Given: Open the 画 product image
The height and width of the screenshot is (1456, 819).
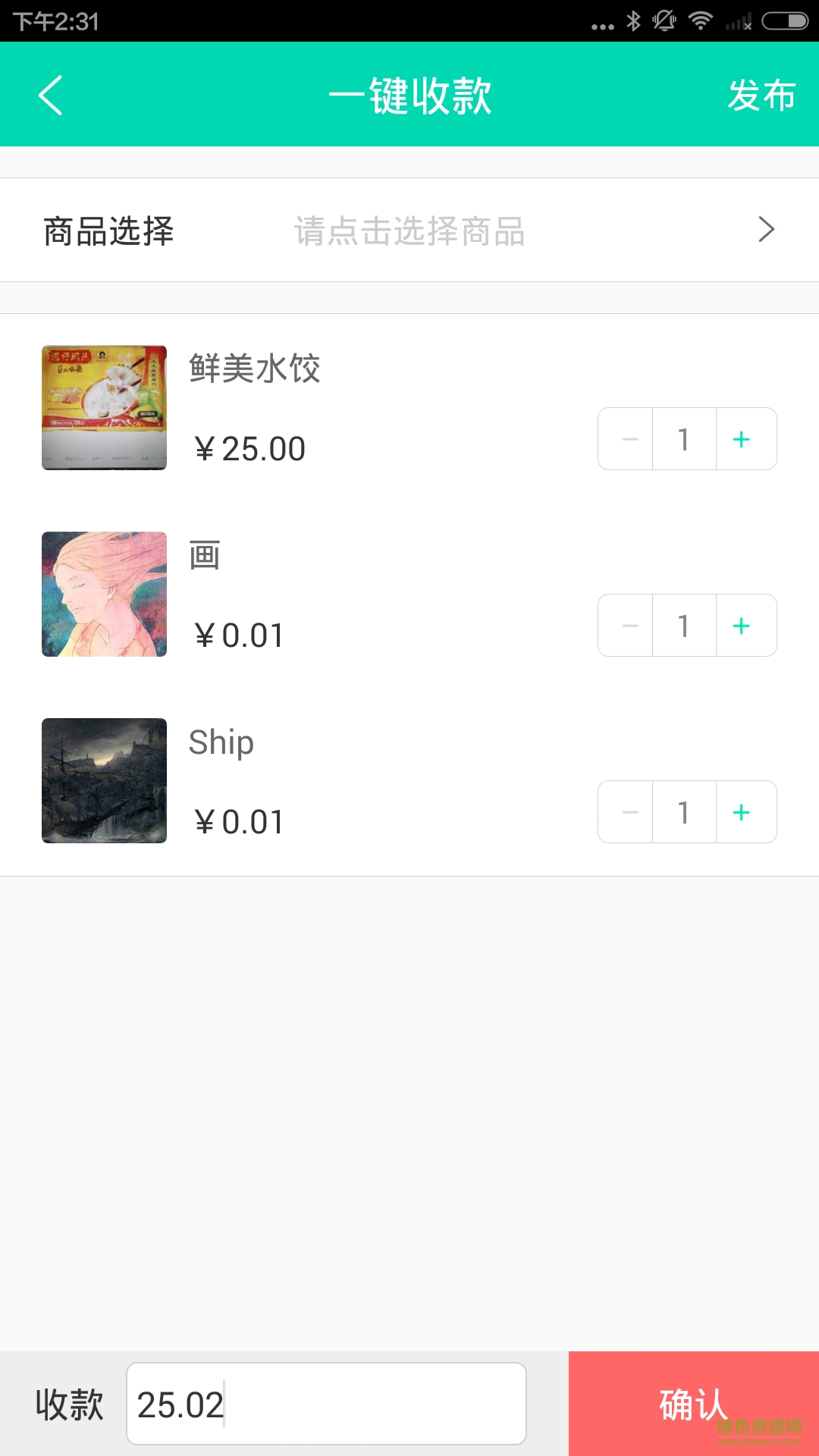Looking at the screenshot, I should point(104,595).
